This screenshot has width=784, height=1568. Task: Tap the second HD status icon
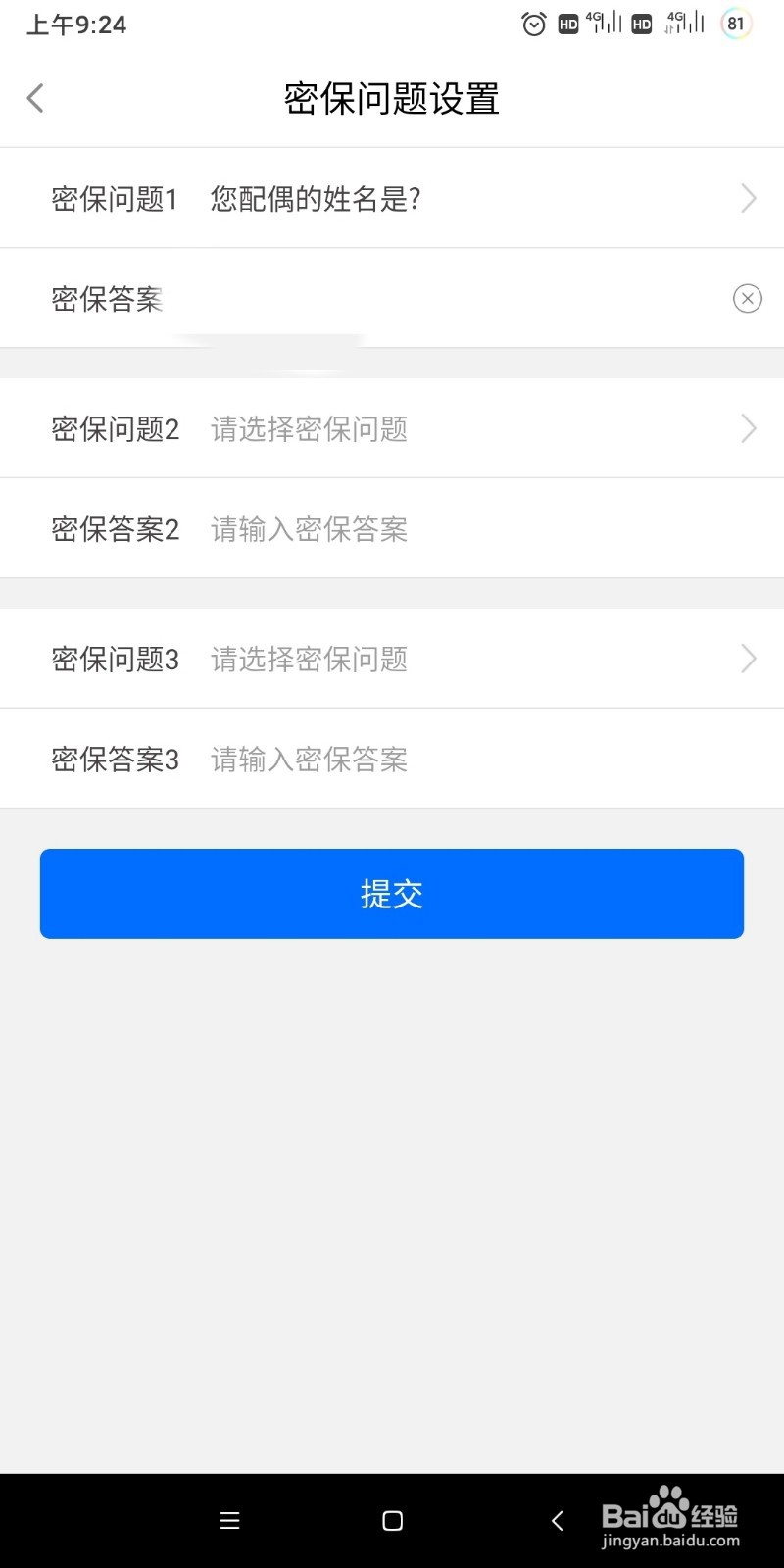640,24
